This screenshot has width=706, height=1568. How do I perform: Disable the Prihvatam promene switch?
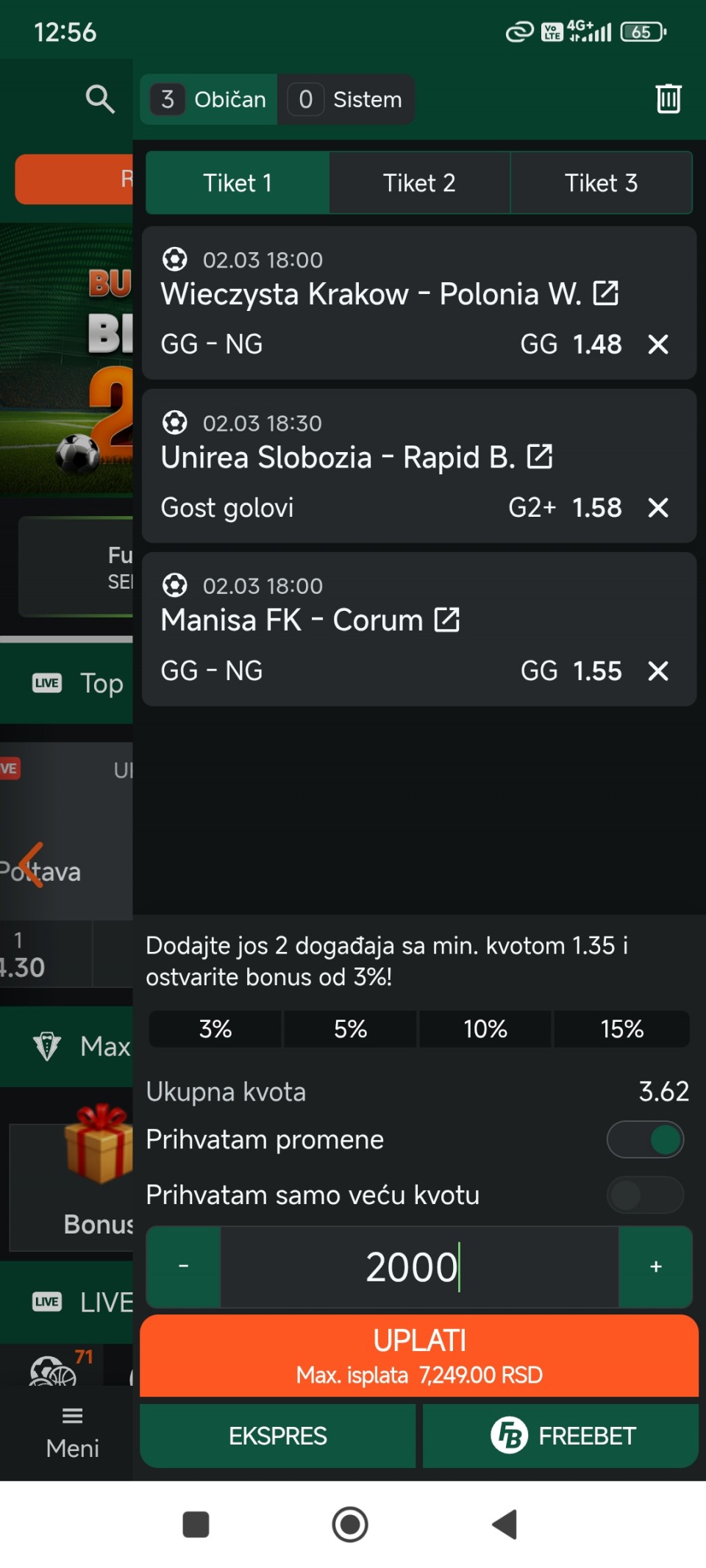click(645, 1139)
